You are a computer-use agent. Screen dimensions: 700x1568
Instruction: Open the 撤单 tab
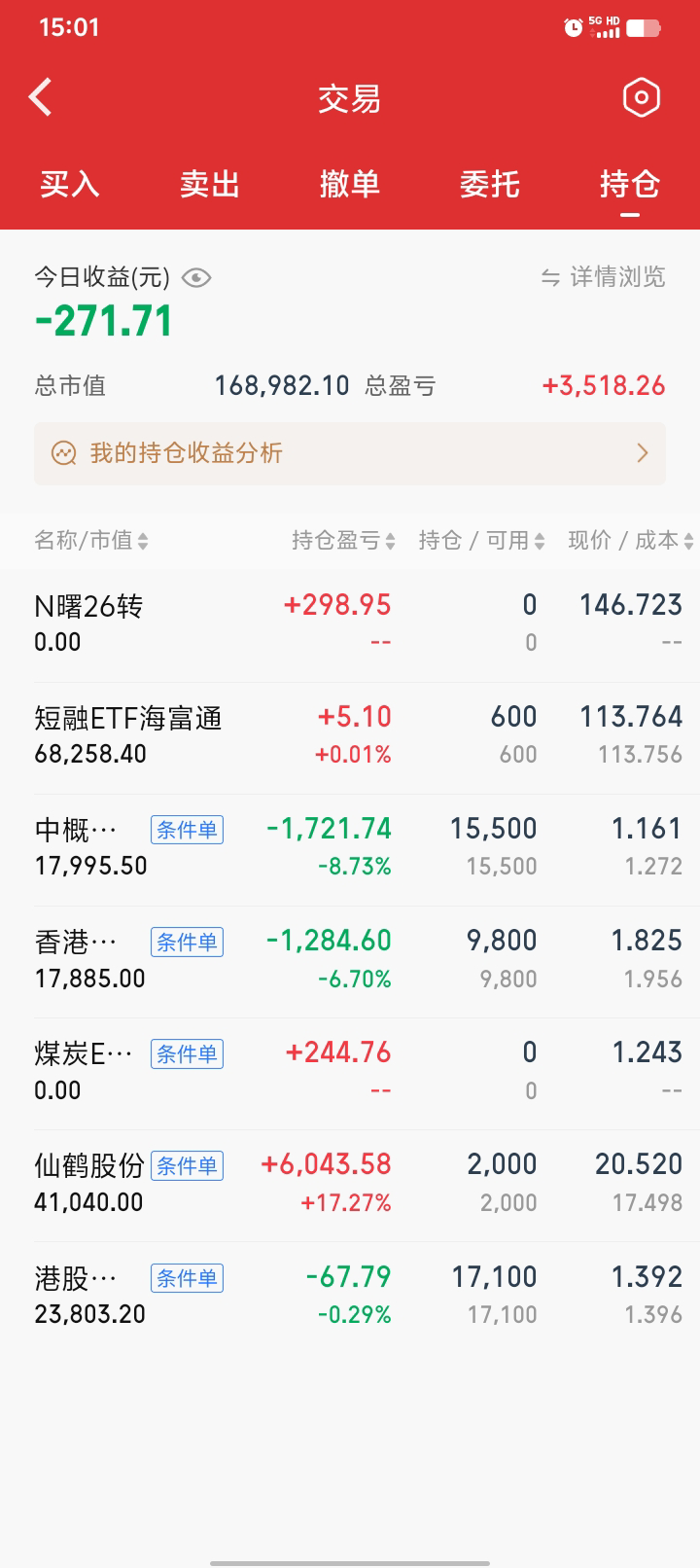pyautogui.click(x=350, y=184)
